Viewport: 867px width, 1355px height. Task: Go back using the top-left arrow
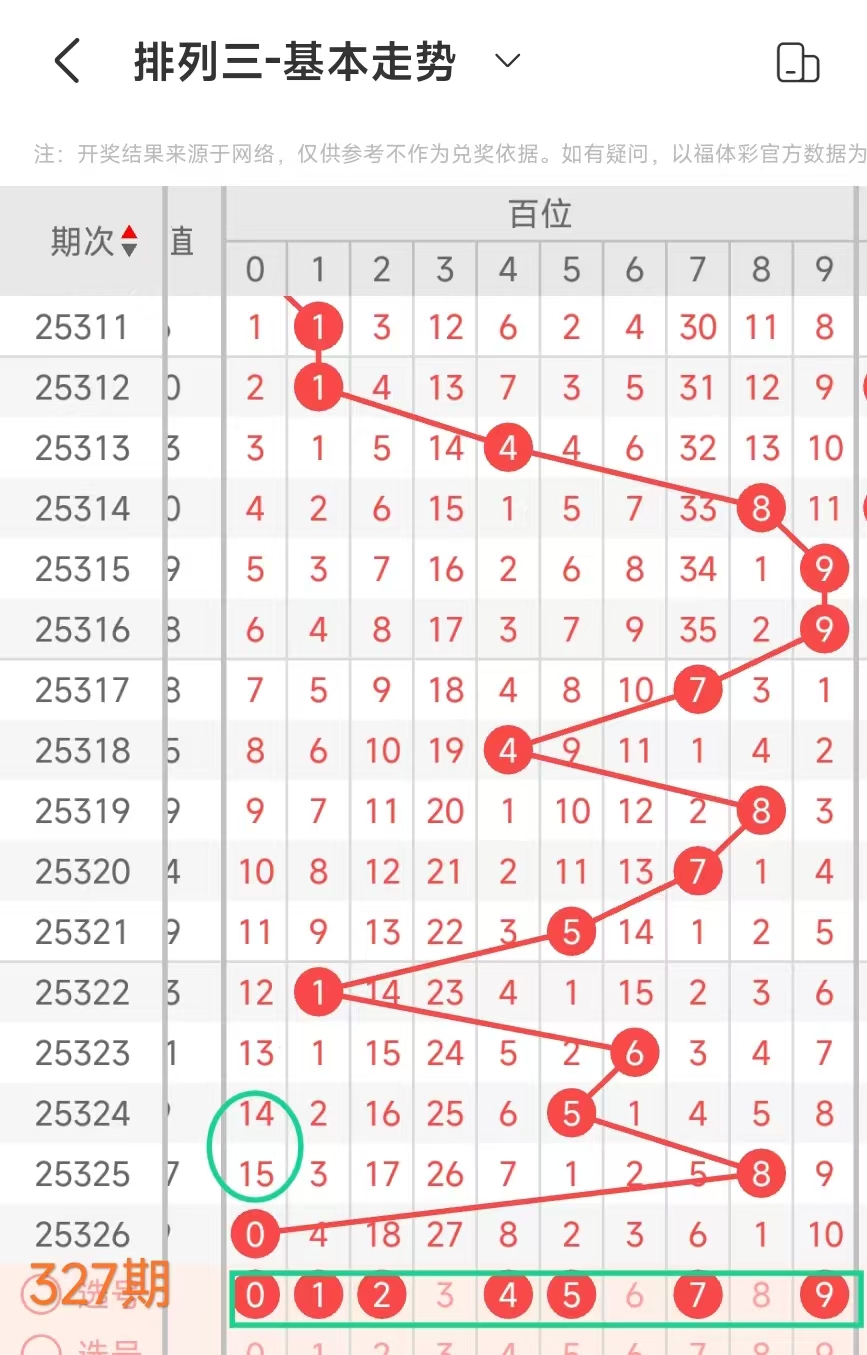67,62
